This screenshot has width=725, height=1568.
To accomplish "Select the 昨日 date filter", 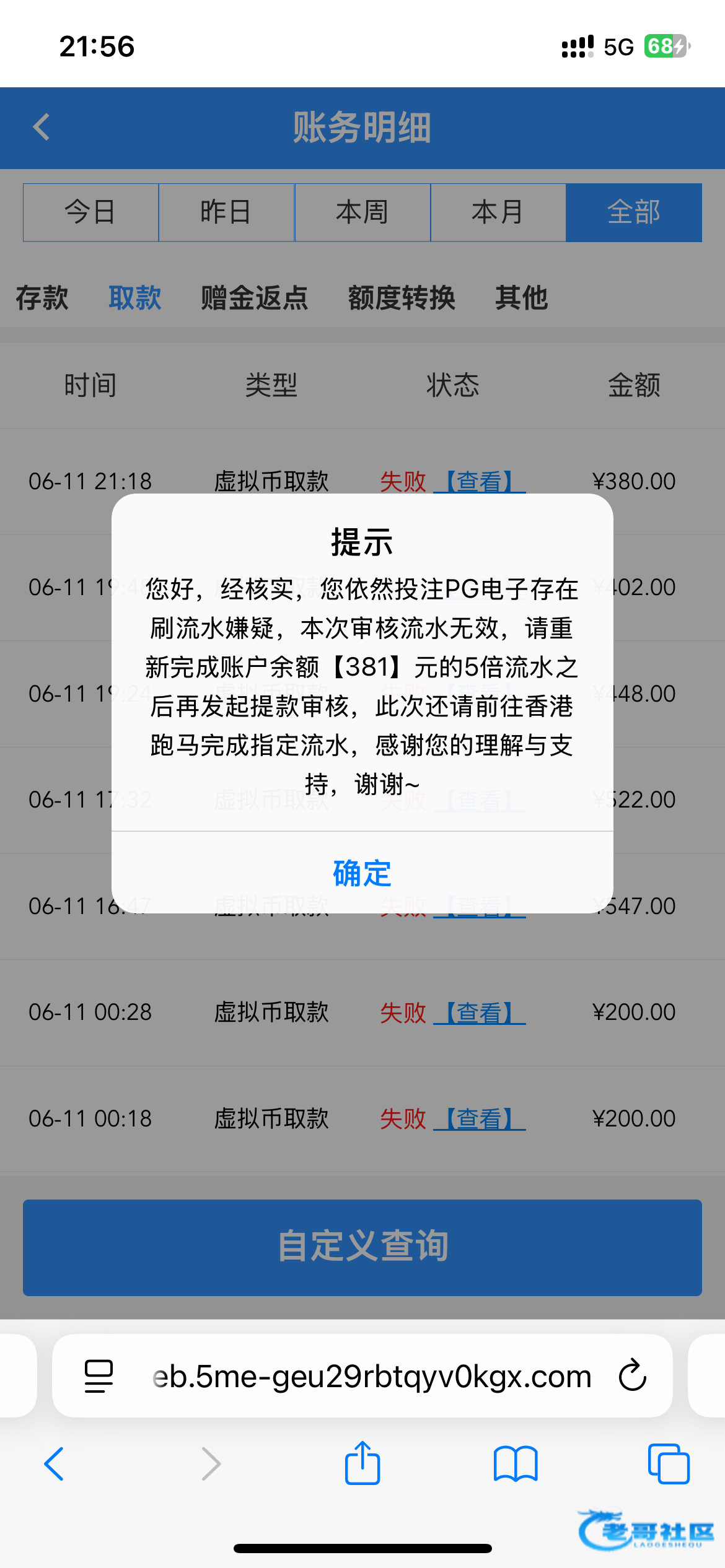I will [x=226, y=212].
